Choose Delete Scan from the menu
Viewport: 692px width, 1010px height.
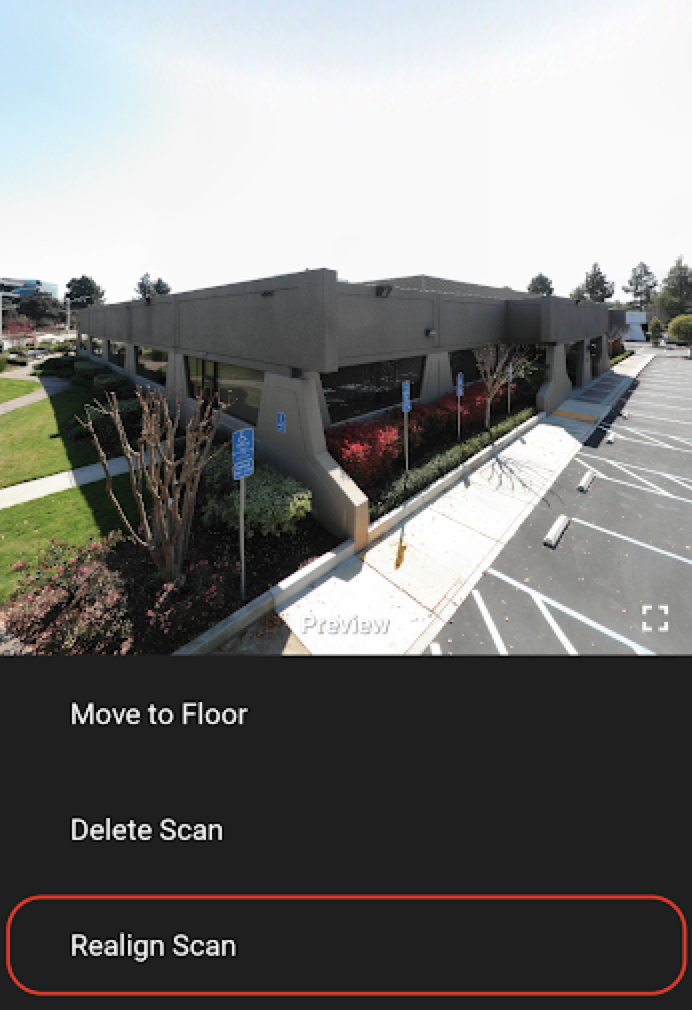pos(147,830)
